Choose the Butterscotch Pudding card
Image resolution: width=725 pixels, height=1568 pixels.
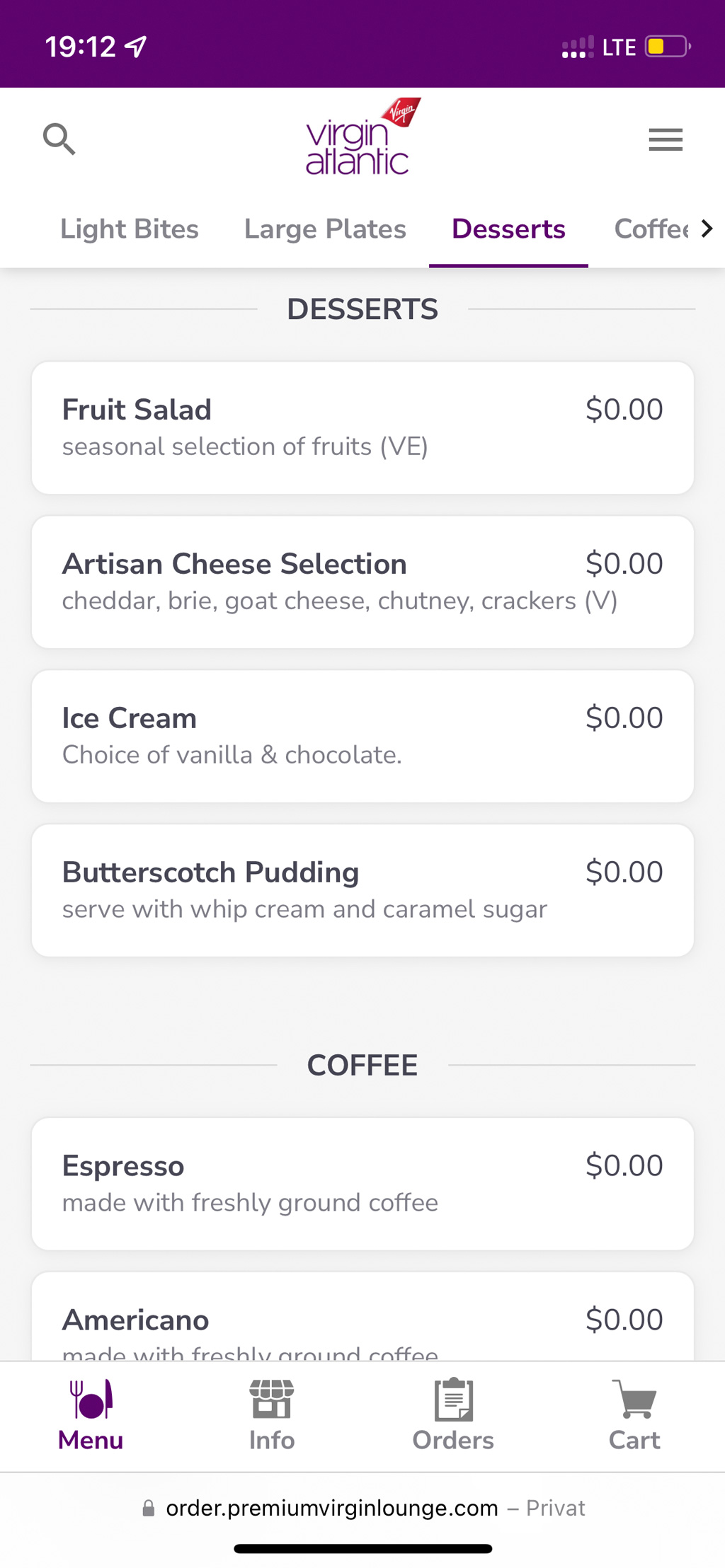tap(362, 890)
